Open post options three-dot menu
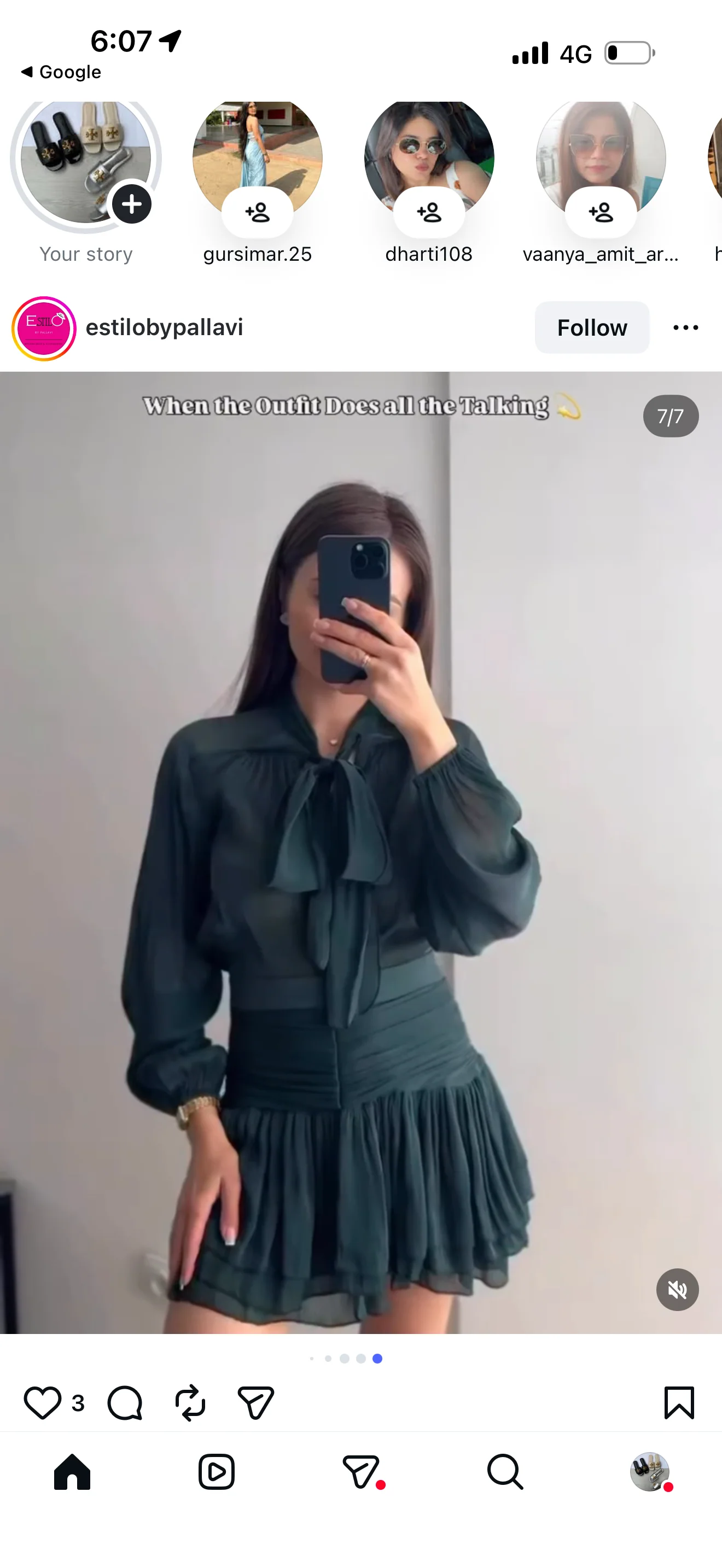Image resolution: width=722 pixels, height=1568 pixels. pyautogui.click(x=685, y=327)
